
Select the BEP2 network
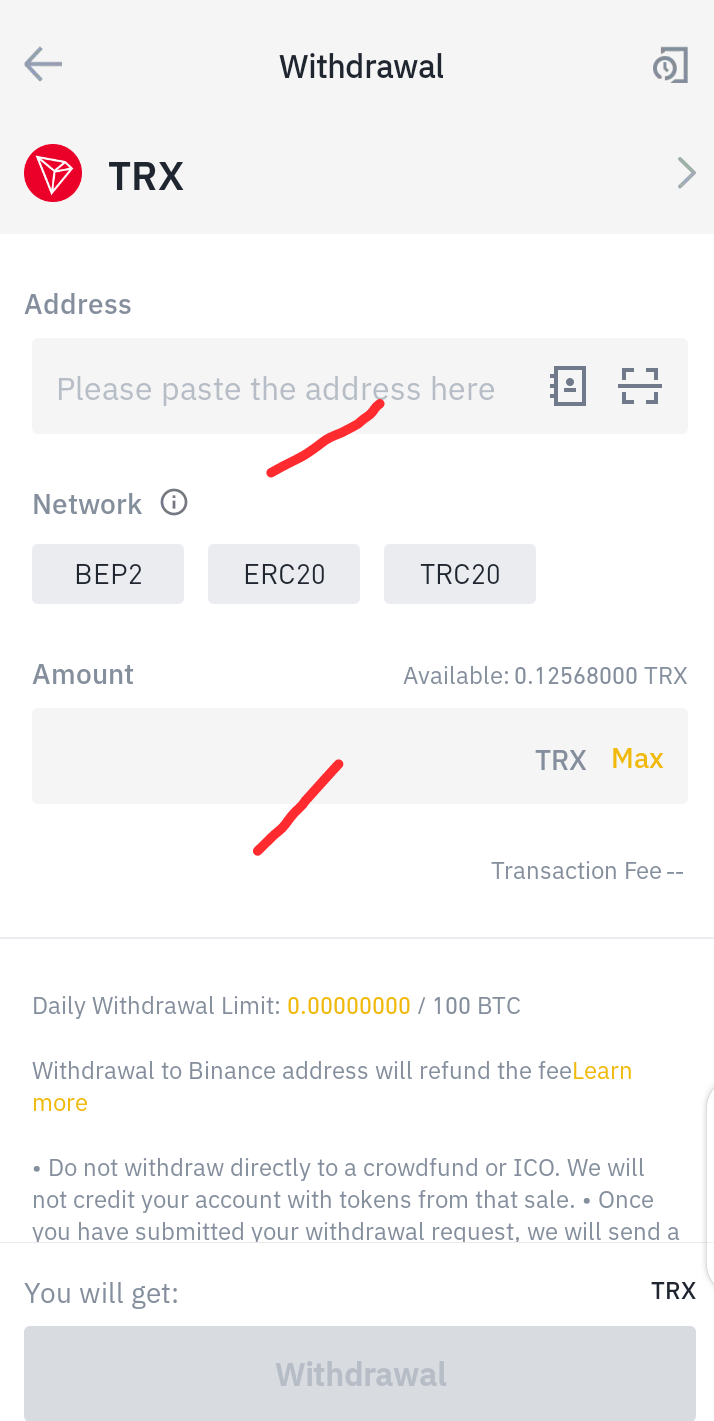tap(108, 574)
